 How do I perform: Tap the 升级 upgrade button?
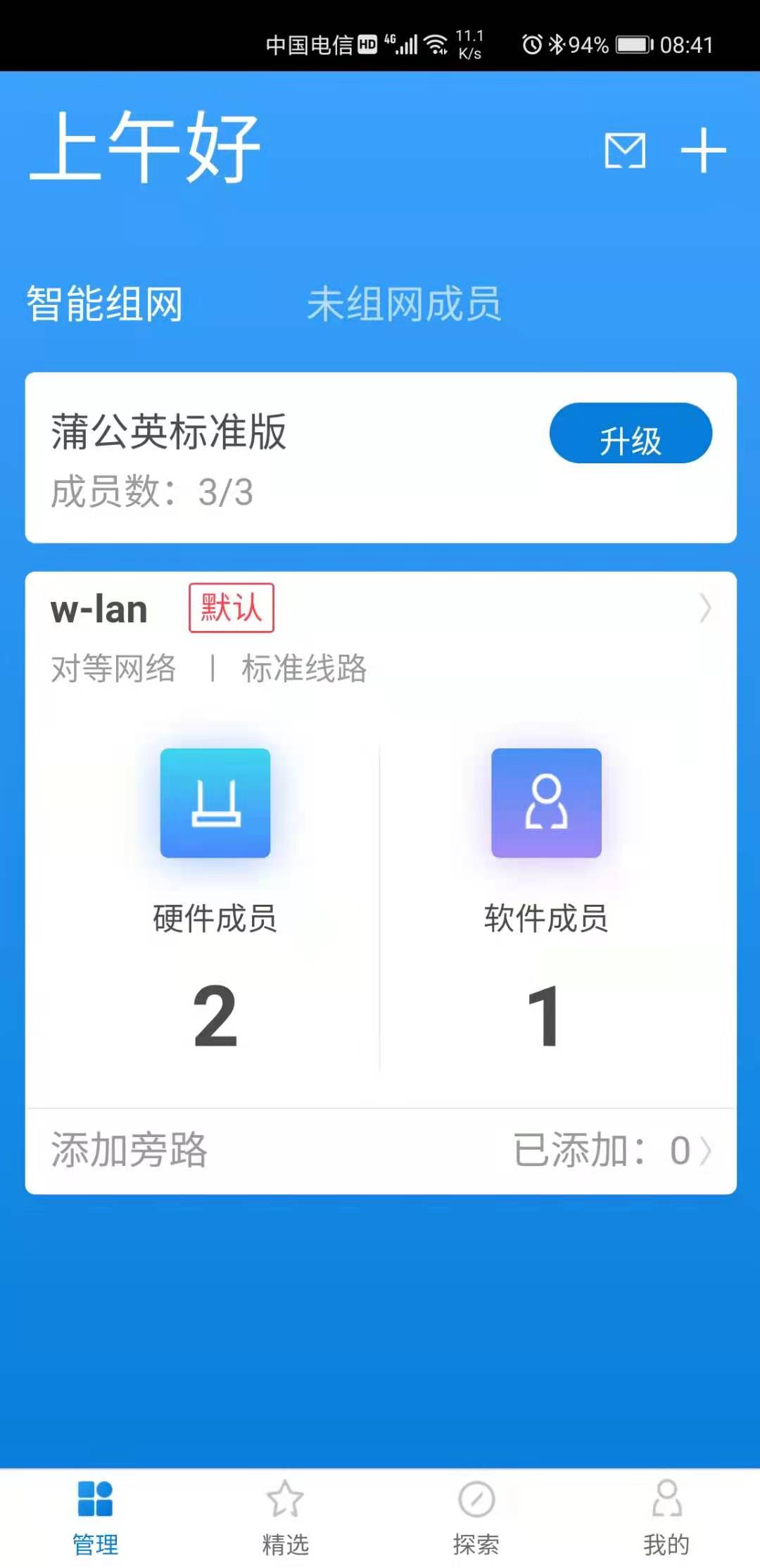coord(630,434)
